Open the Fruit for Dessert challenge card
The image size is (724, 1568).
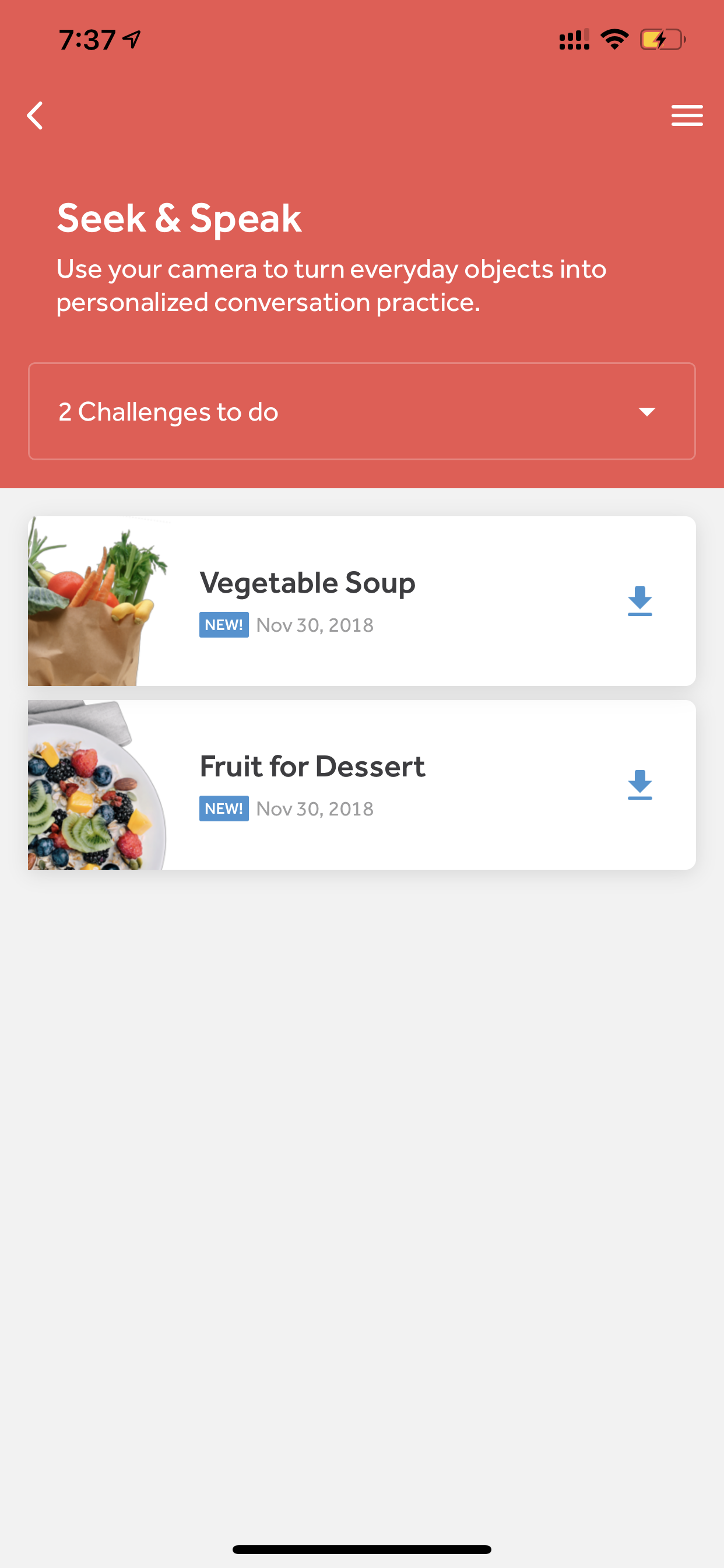362,785
